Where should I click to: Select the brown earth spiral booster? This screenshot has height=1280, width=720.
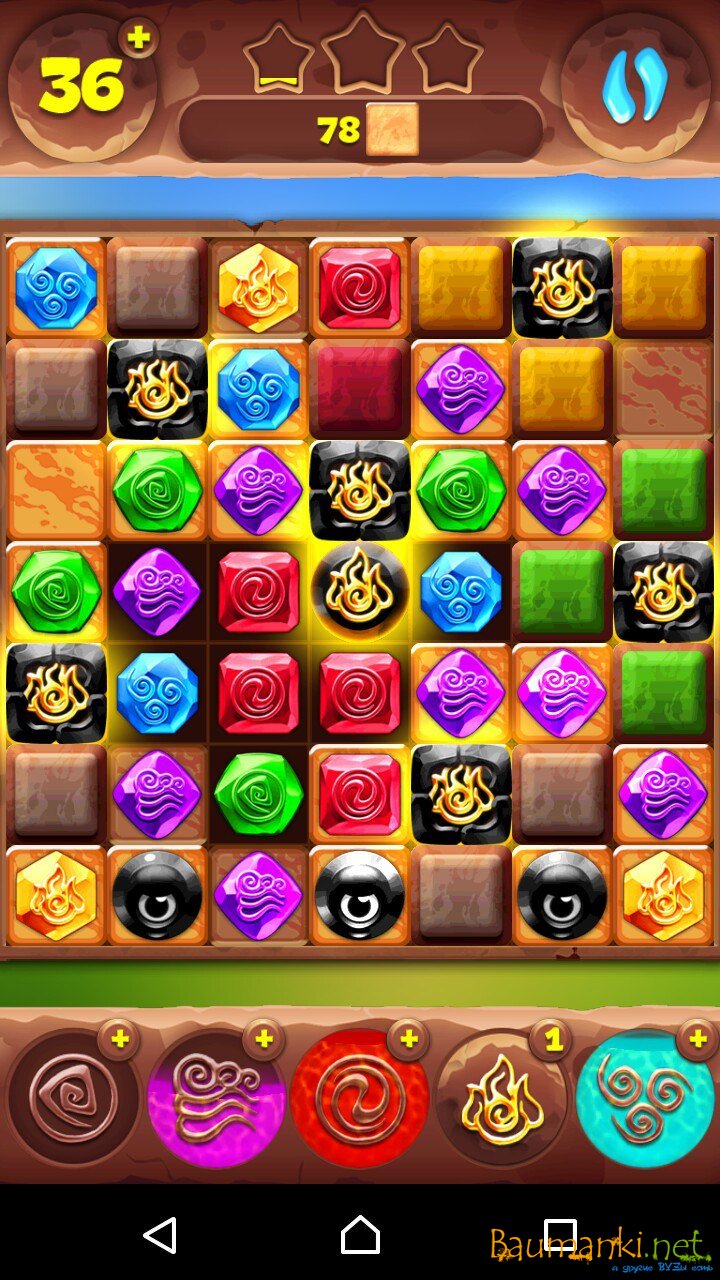pyautogui.click(x=72, y=1098)
